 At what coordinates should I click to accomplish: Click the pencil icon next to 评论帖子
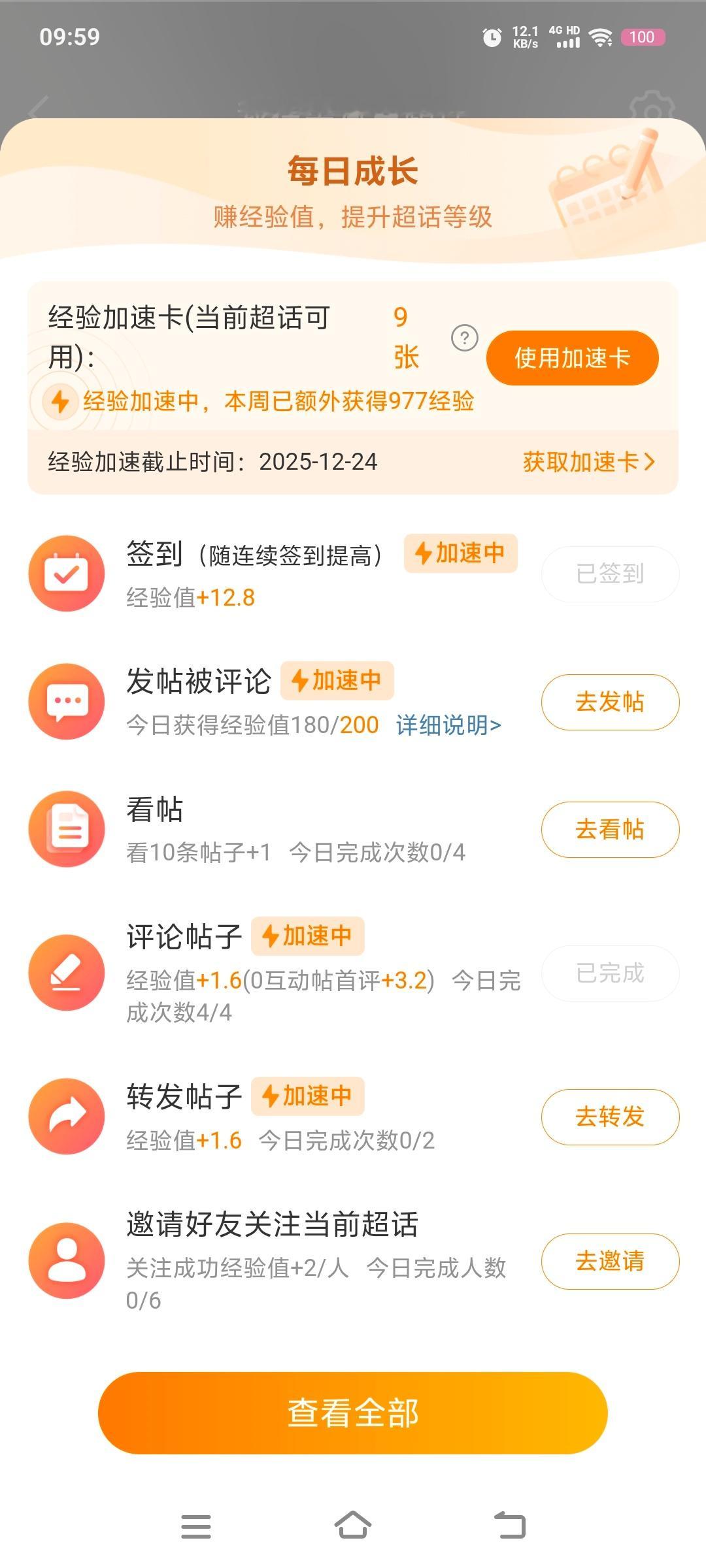click(x=66, y=973)
